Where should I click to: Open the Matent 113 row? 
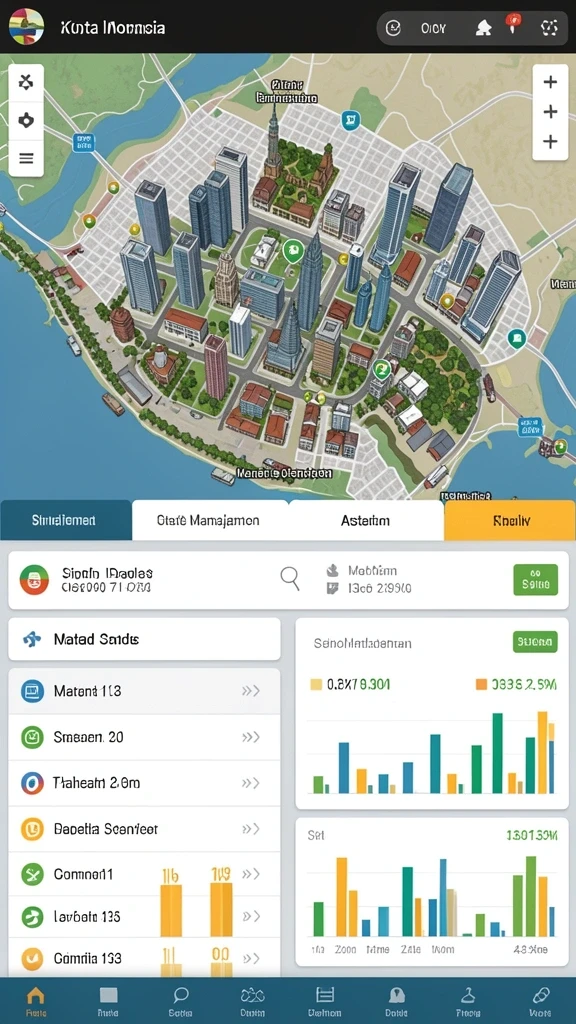click(x=144, y=691)
